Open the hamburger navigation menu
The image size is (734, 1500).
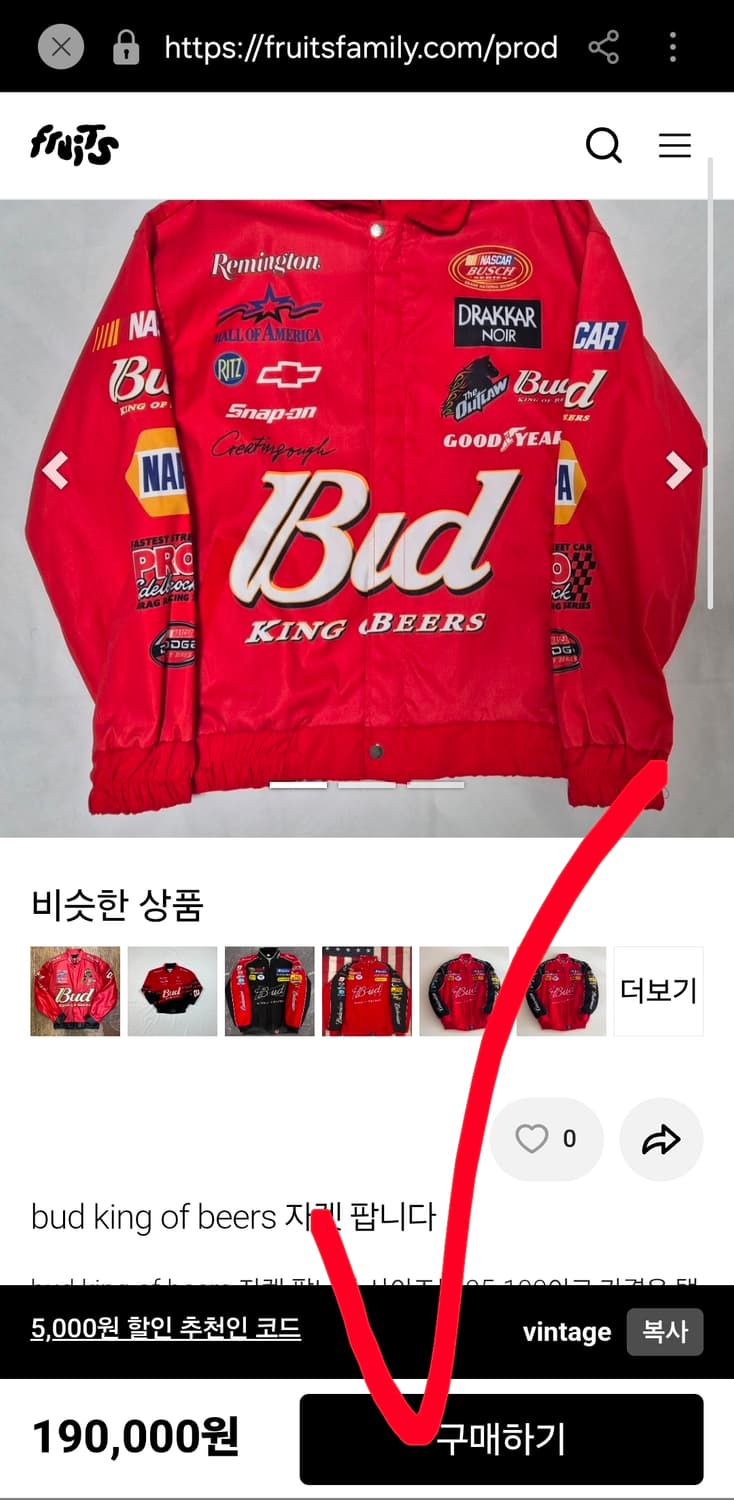coord(675,146)
